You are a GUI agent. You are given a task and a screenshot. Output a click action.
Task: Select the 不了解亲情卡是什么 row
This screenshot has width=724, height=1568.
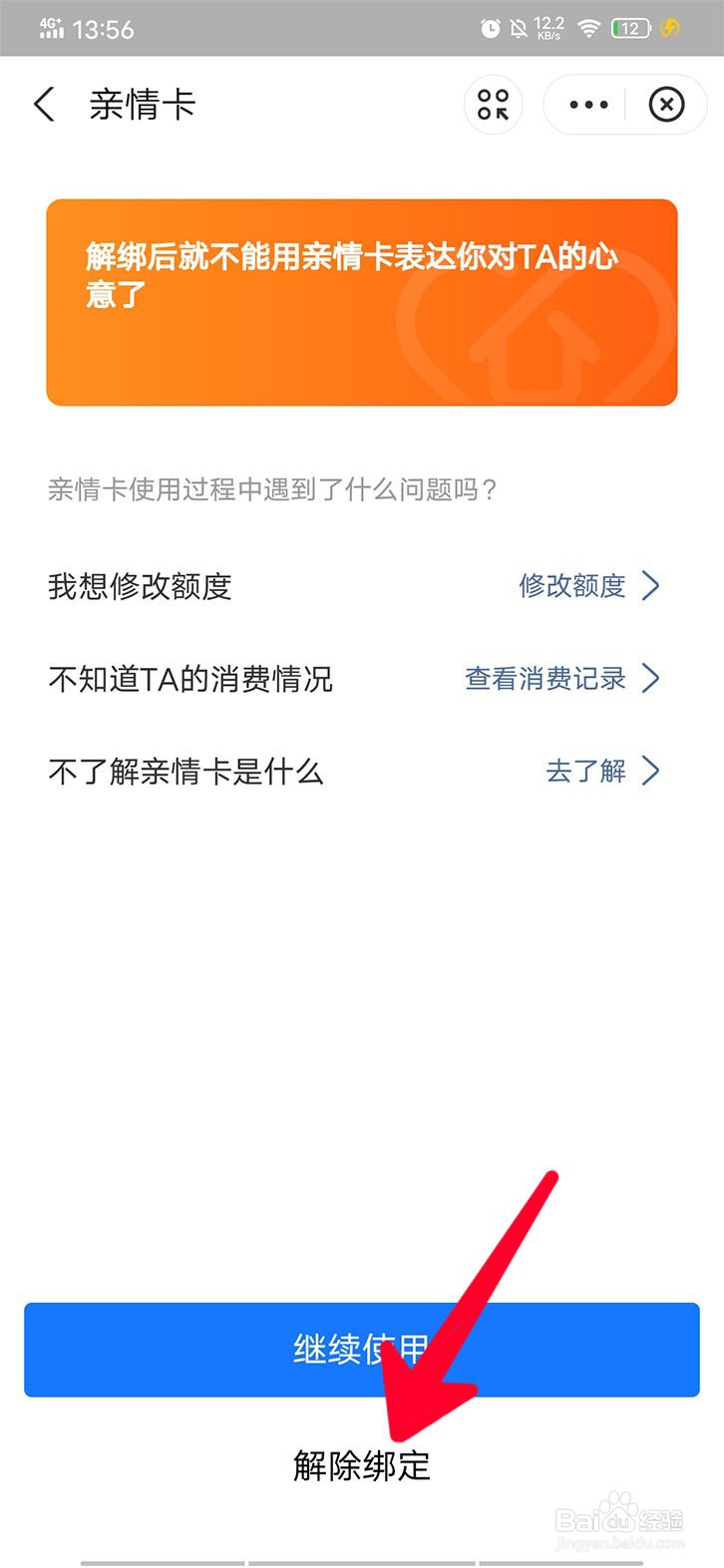tap(185, 771)
